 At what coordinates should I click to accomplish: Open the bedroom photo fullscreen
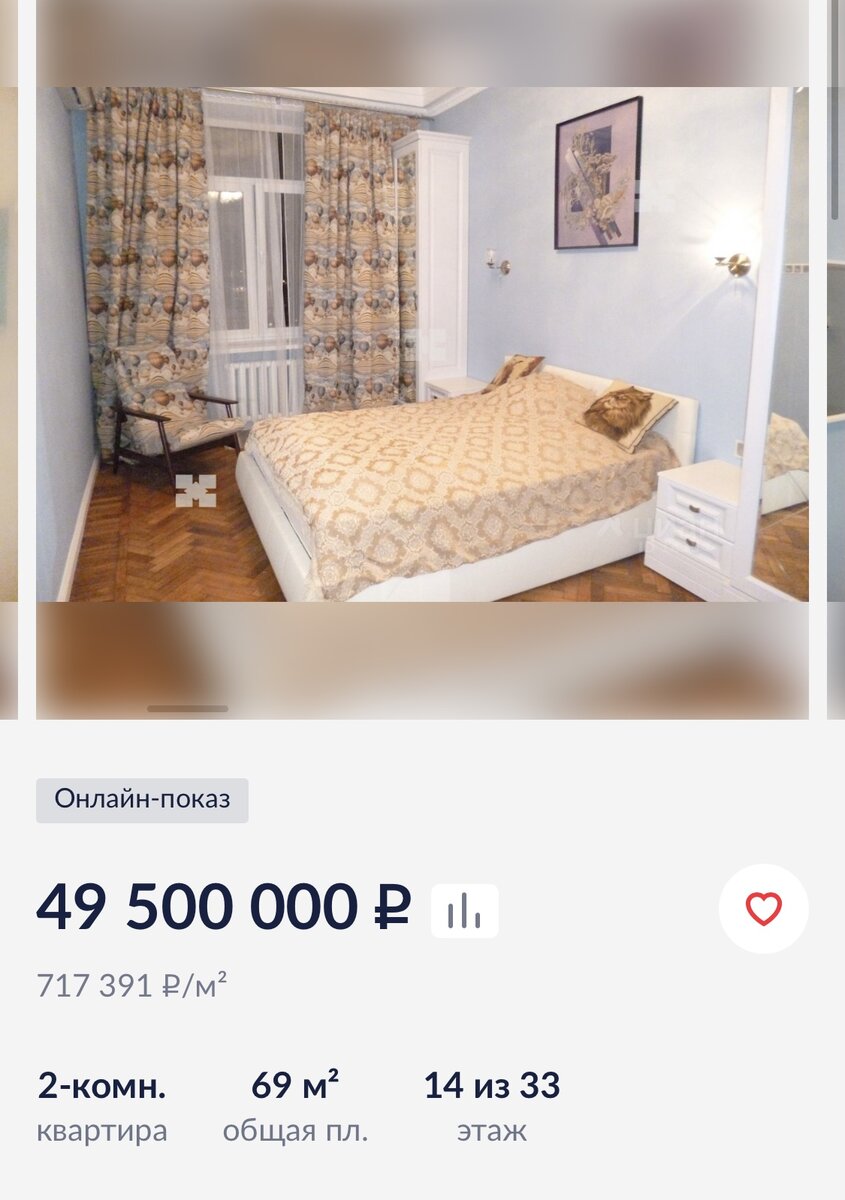[422, 345]
